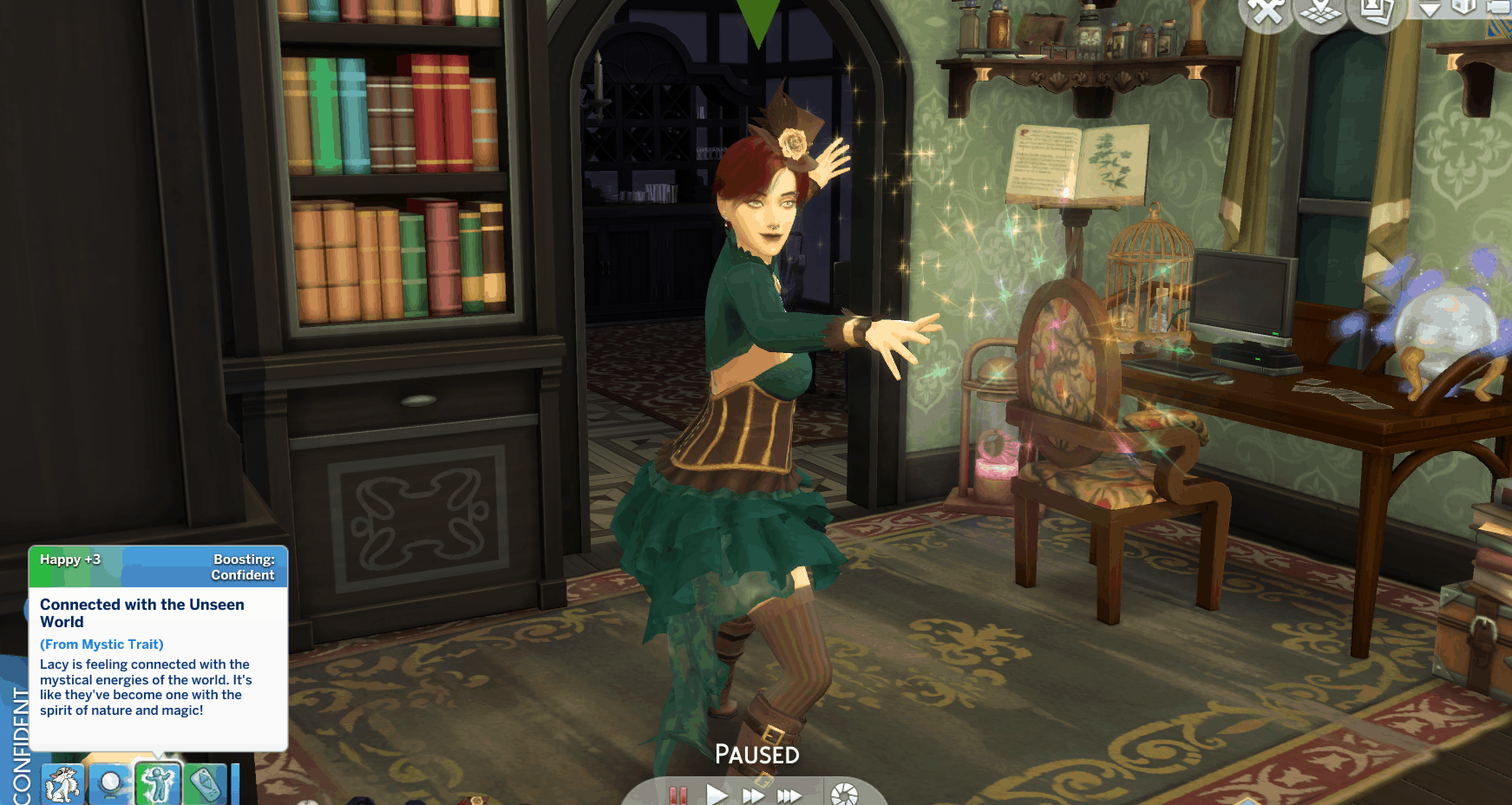Set game speed to ultra speed
This screenshot has height=805, width=1512.
pyautogui.click(x=789, y=795)
